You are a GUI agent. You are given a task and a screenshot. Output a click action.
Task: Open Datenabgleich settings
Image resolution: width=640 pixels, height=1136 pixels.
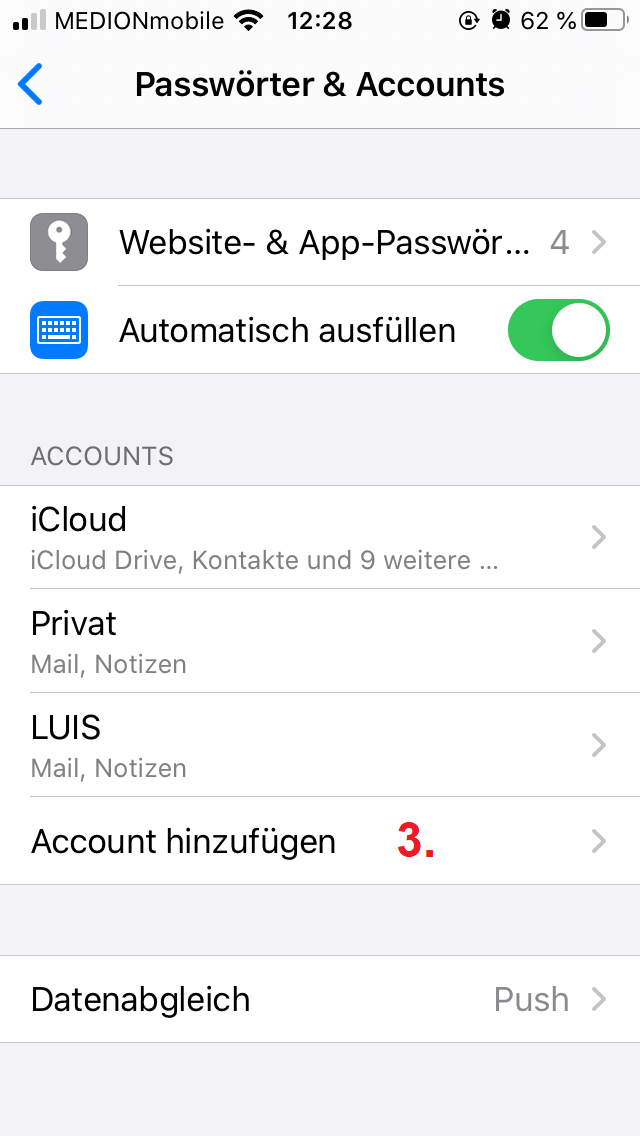coord(320,1000)
